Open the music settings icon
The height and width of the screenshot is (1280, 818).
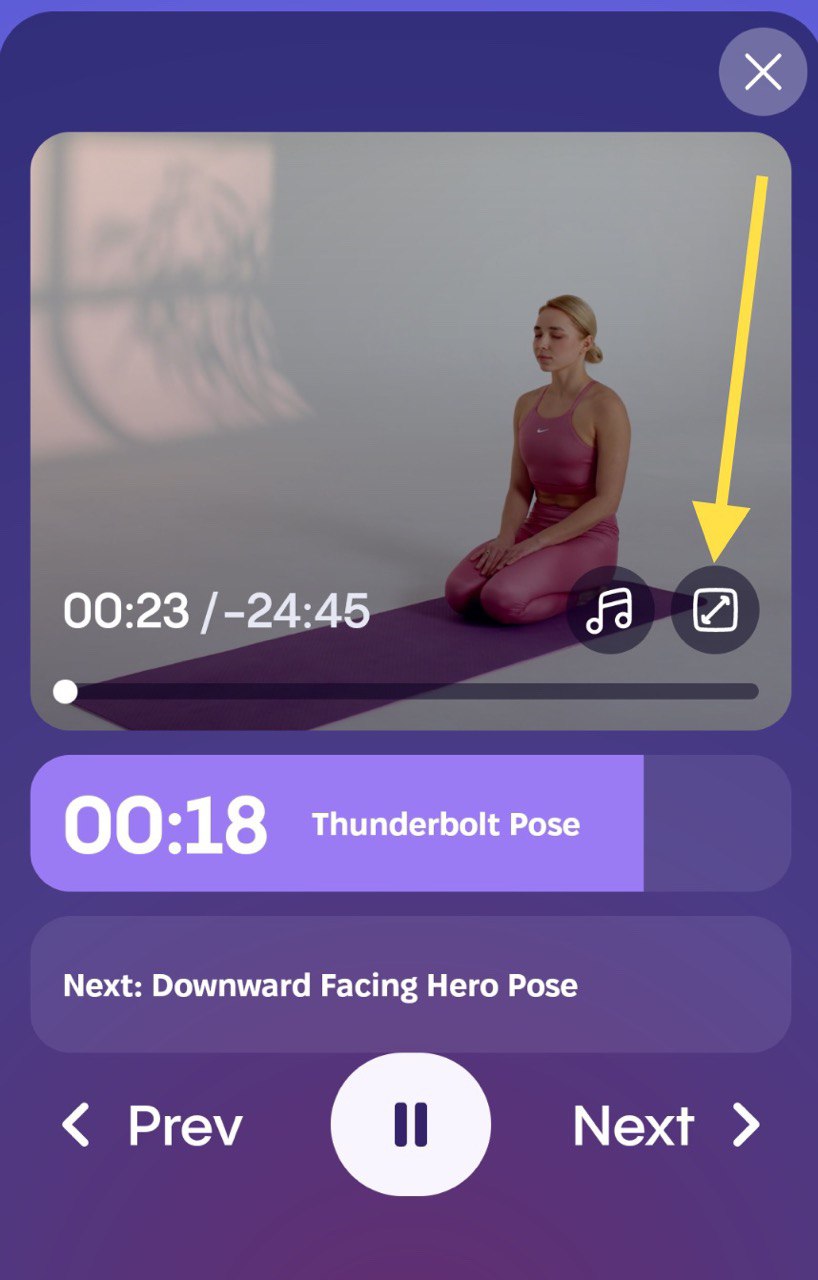610,610
